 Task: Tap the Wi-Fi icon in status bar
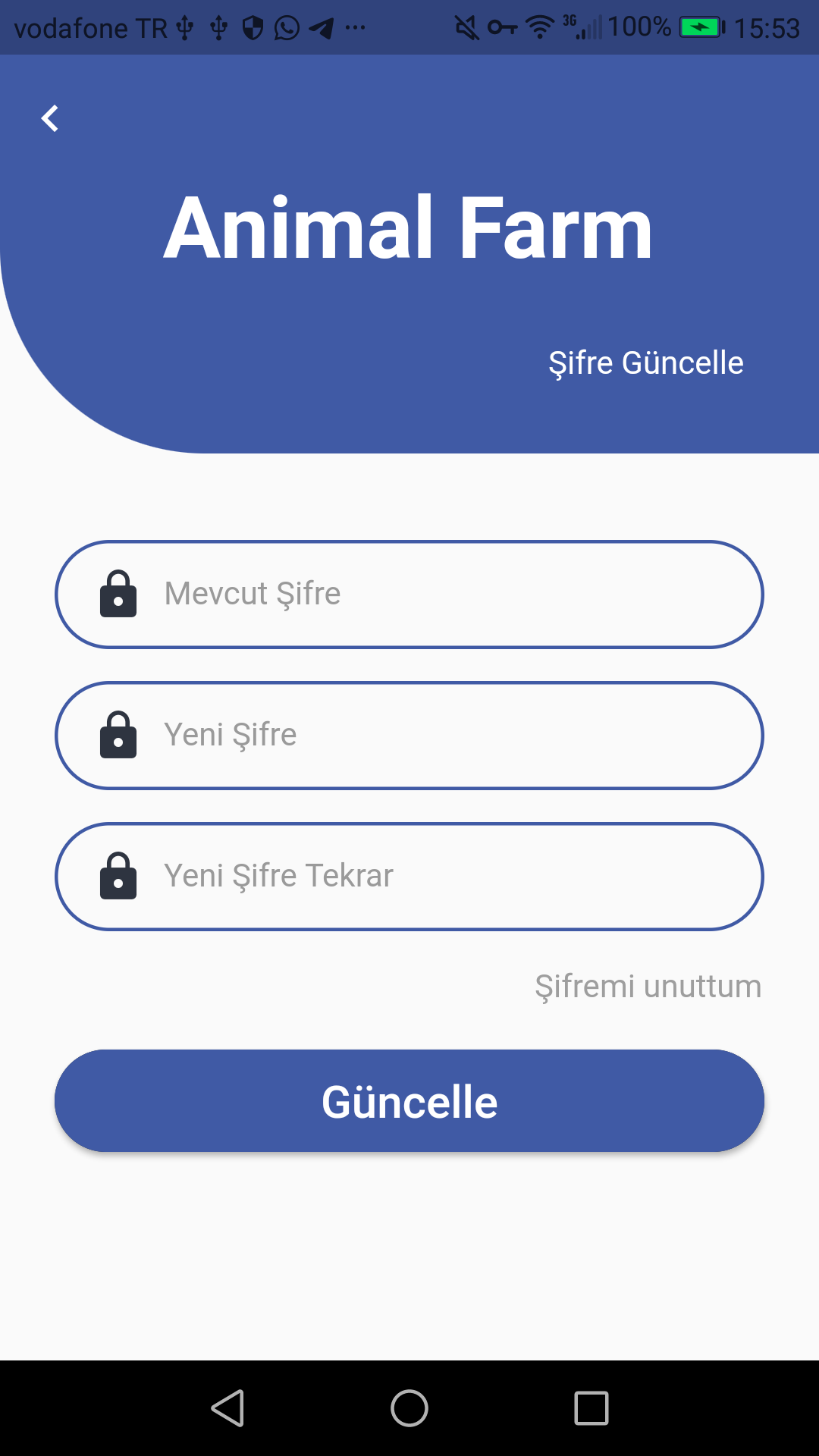[540, 27]
